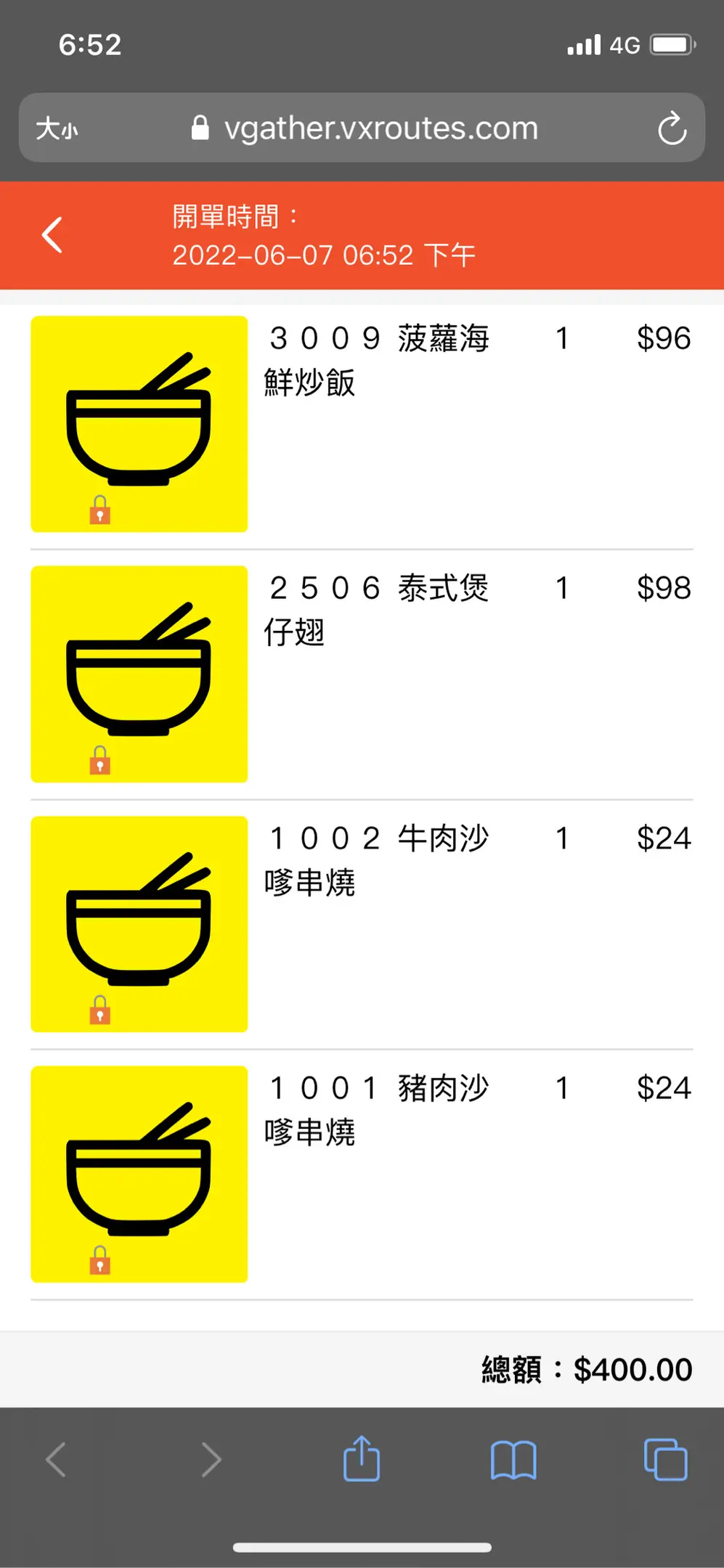Go back using the white arrow in the orange header

(x=52, y=235)
